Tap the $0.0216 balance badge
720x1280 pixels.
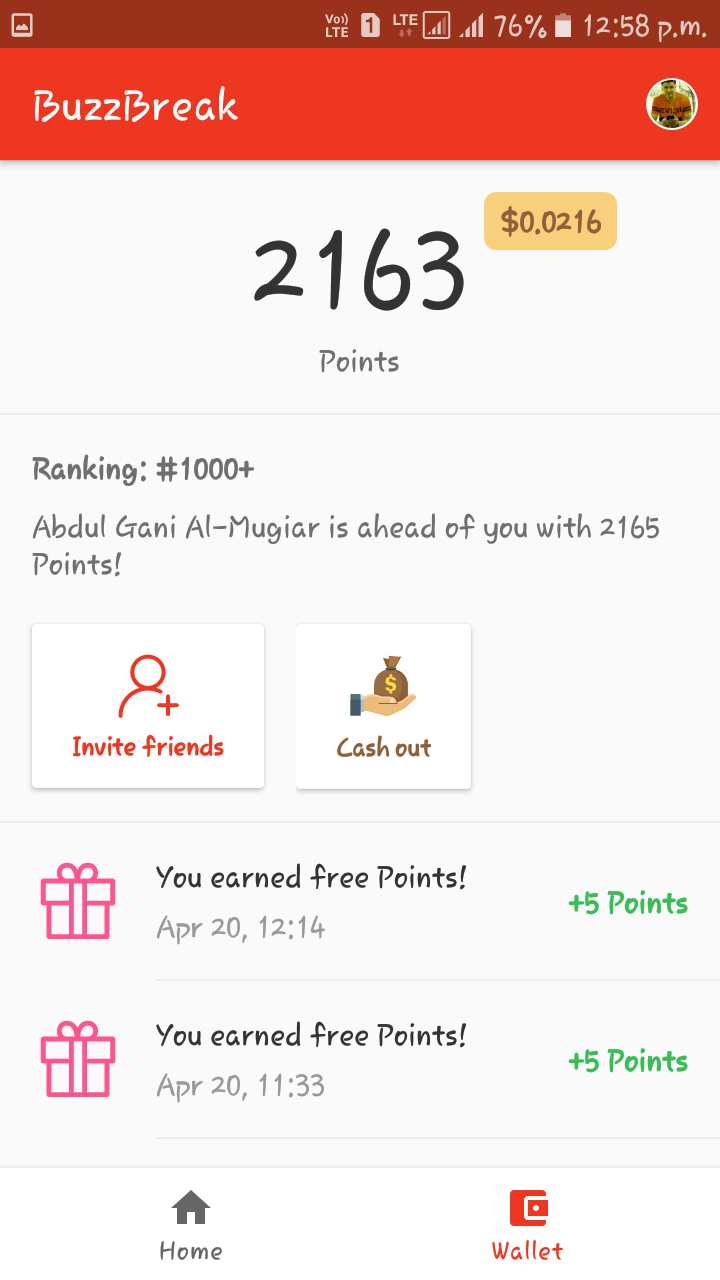pyautogui.click(x=550, y=221)
